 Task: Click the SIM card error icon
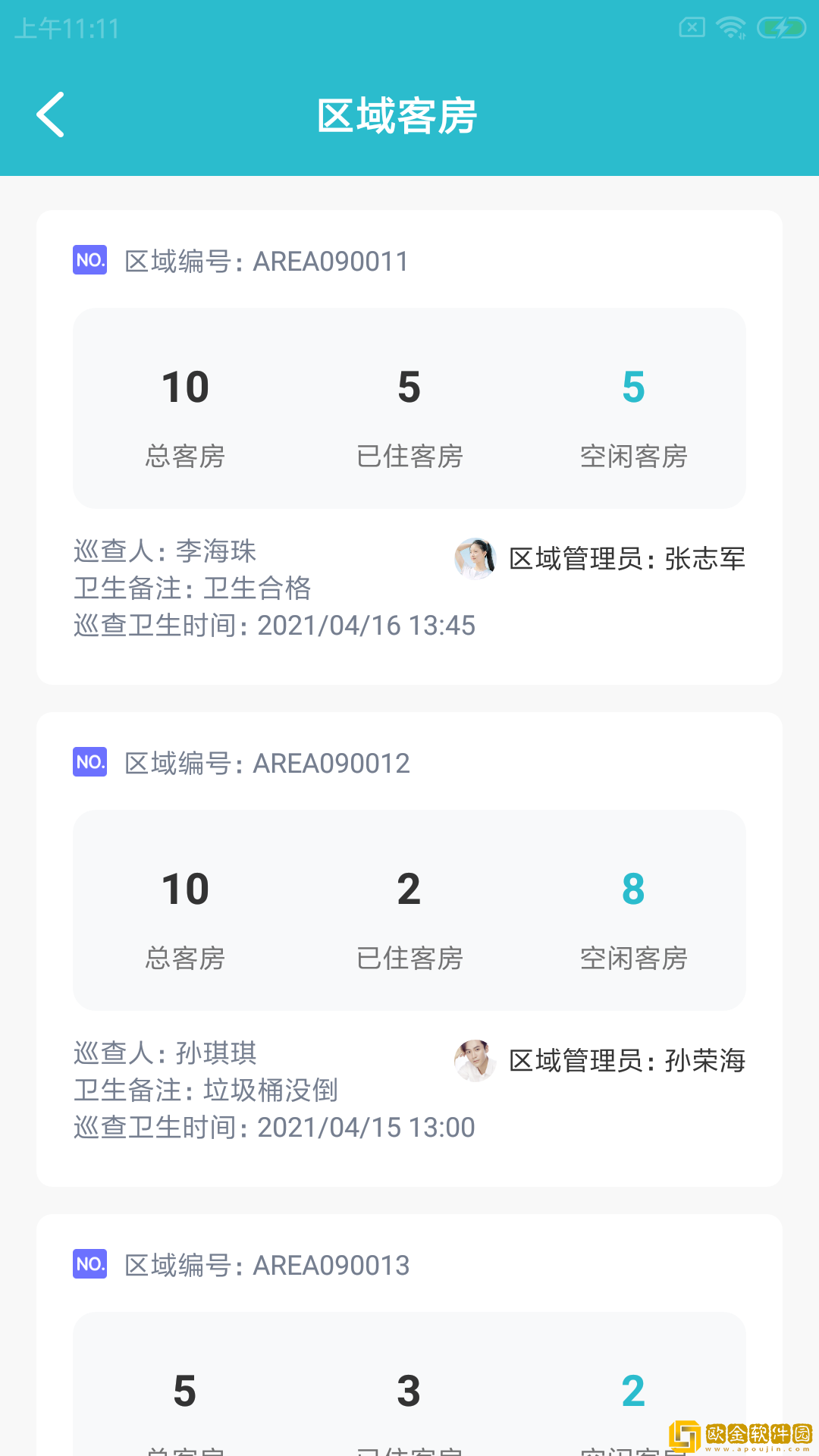(691, 27)
